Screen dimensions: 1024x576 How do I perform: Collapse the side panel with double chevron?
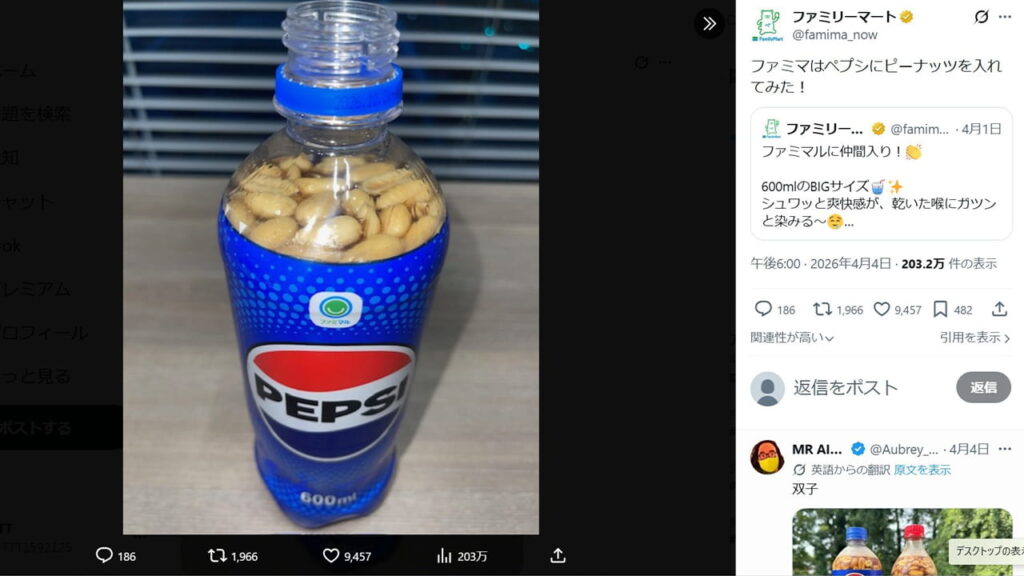tap(709, 23)
